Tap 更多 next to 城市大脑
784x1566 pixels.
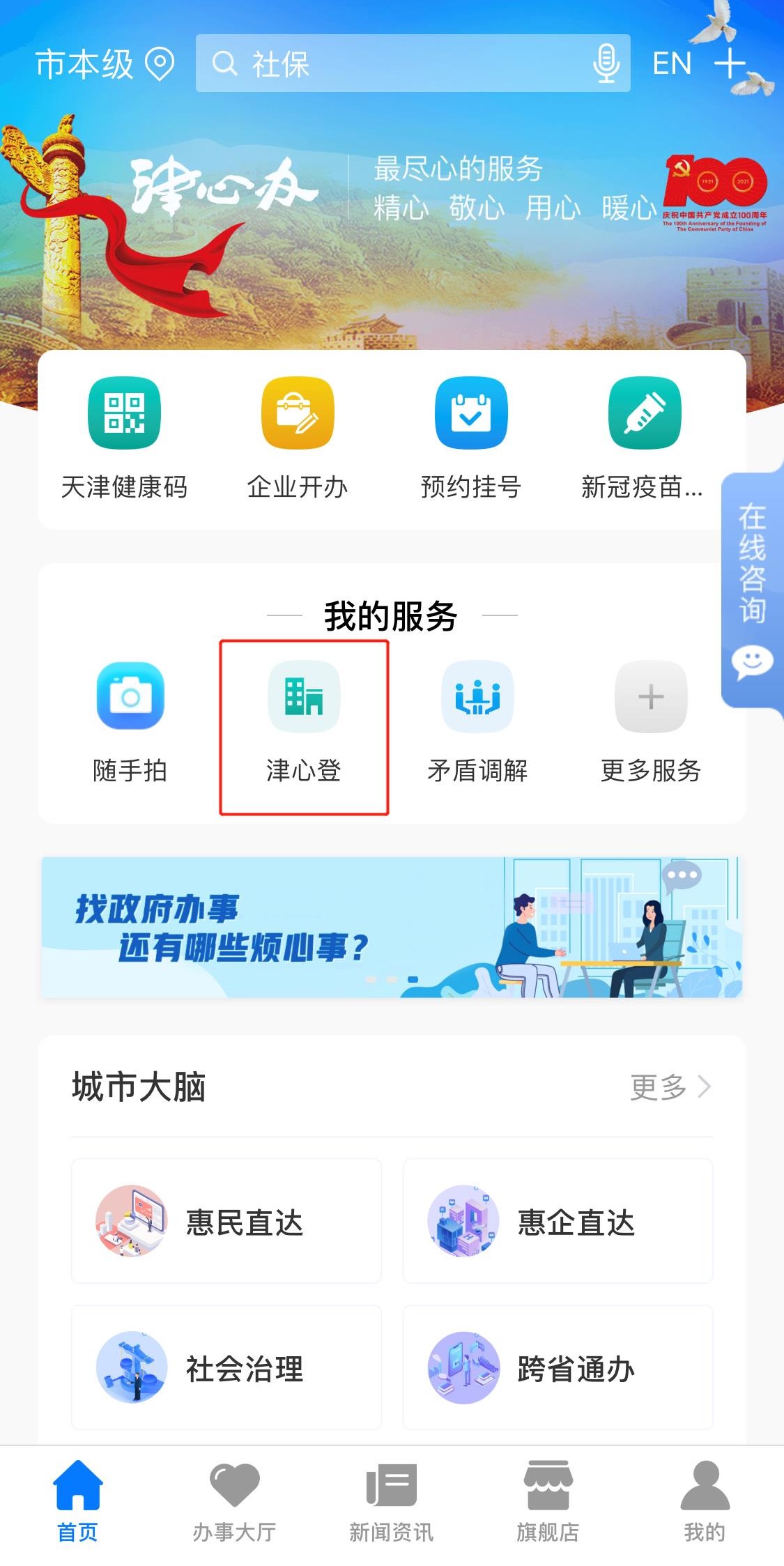[x=670, y=1087]
